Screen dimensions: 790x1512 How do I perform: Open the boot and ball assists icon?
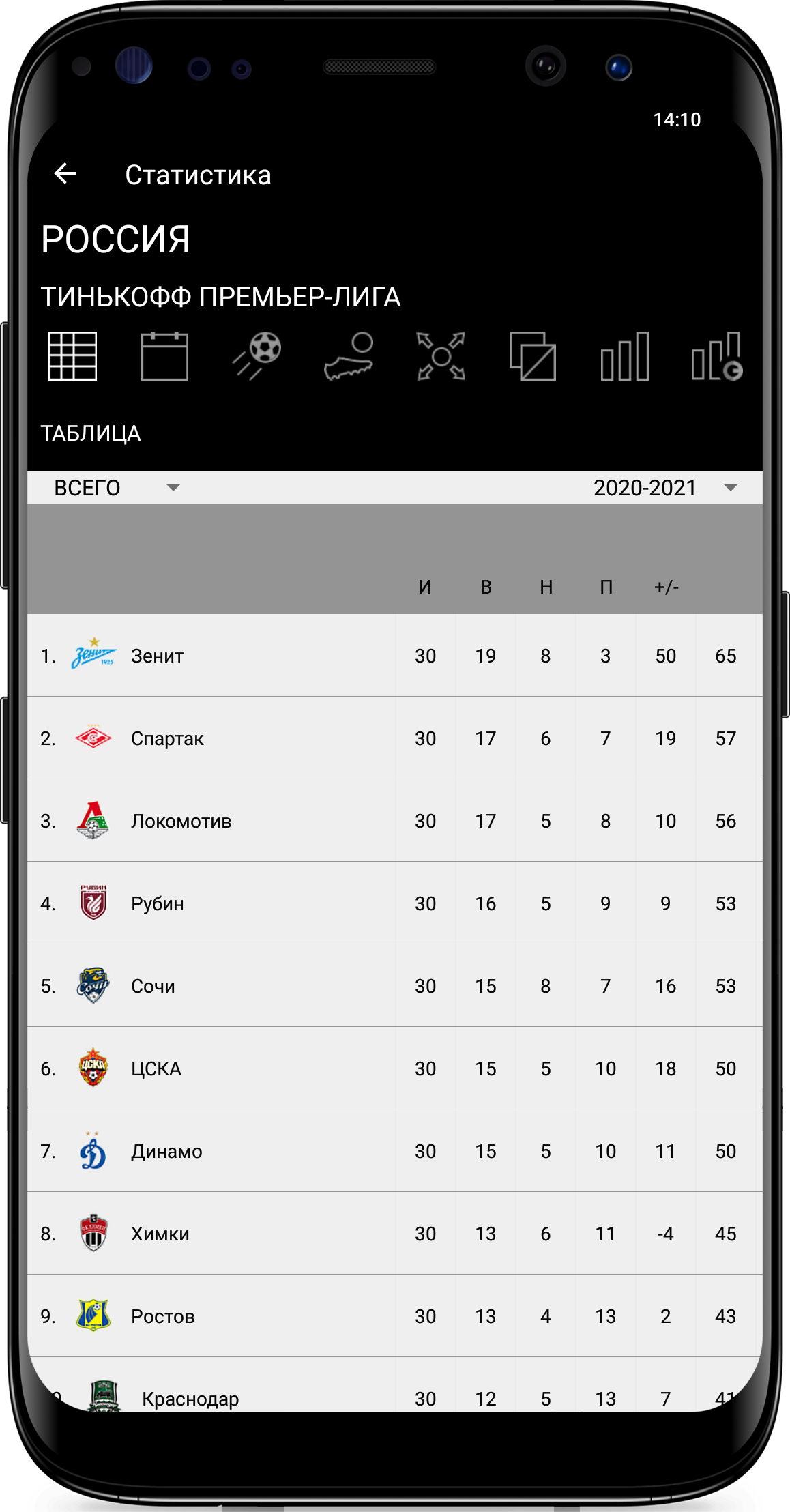pos(349,356)
